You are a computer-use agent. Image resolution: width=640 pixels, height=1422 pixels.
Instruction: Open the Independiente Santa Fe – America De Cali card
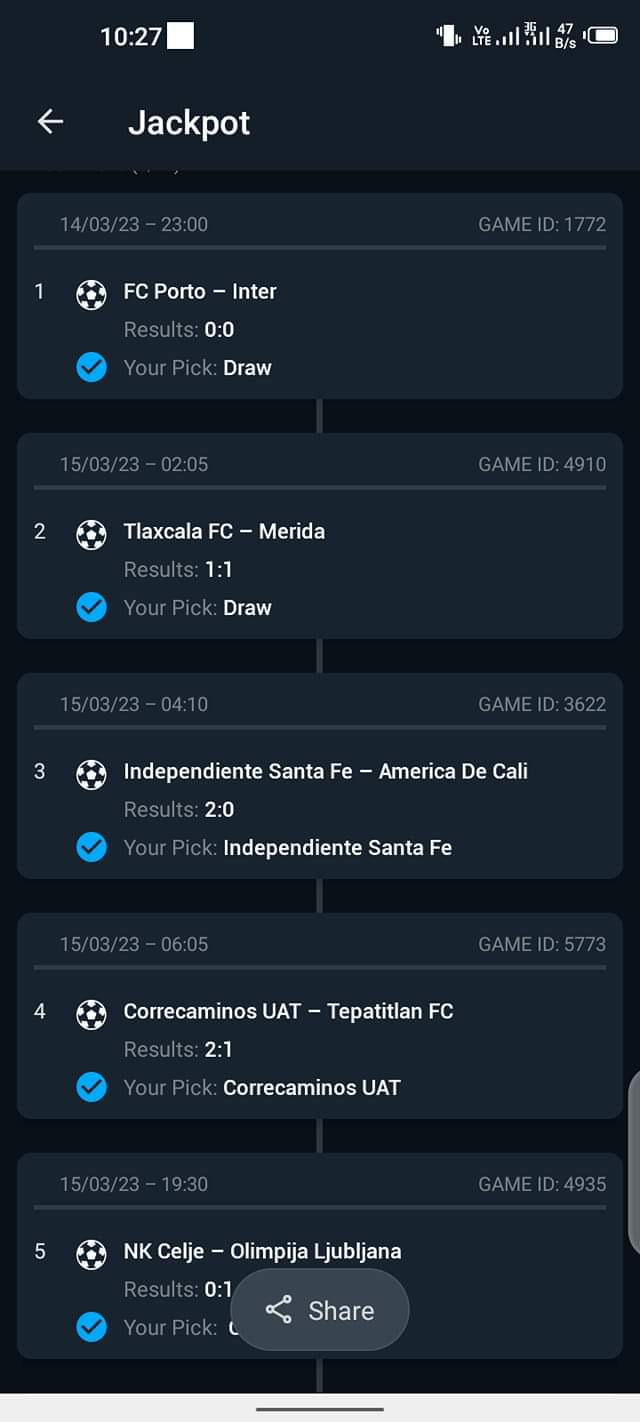point(320,776)
